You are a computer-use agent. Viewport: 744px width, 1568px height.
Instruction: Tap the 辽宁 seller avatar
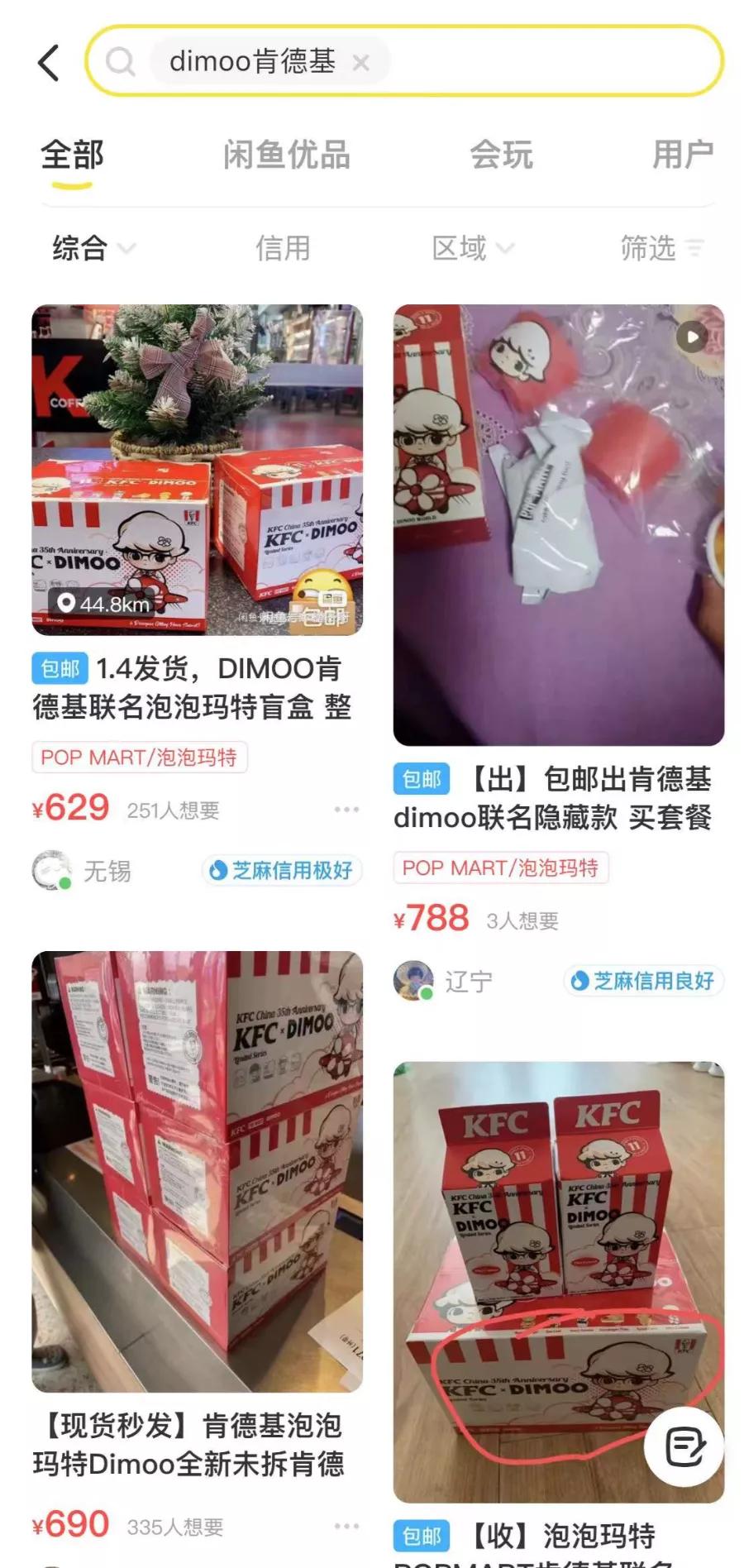413,981
